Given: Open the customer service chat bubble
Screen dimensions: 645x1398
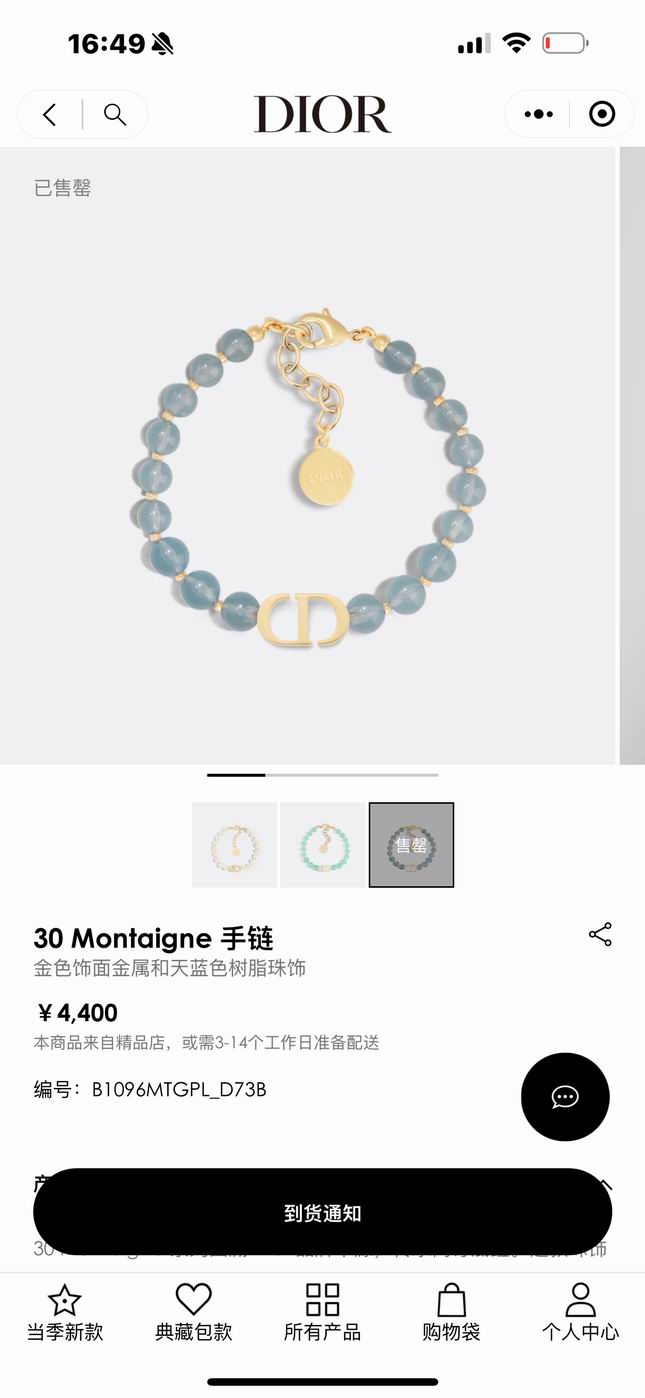Looking at the screenshot, I should coord(565,1097).
